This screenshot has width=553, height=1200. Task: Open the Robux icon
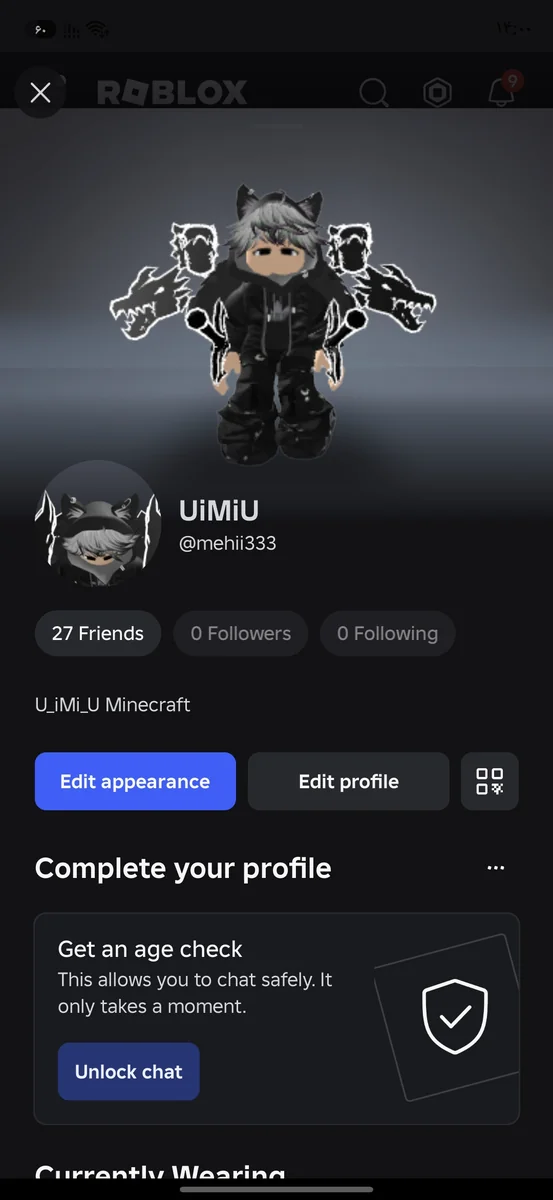[x=438, y=93]
